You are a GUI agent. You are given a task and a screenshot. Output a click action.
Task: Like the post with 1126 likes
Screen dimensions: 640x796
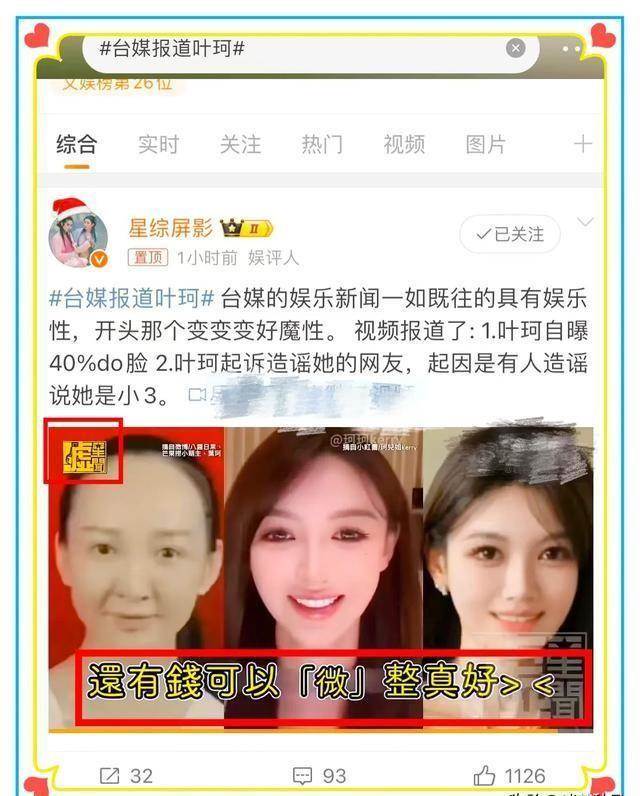[510, 775]
